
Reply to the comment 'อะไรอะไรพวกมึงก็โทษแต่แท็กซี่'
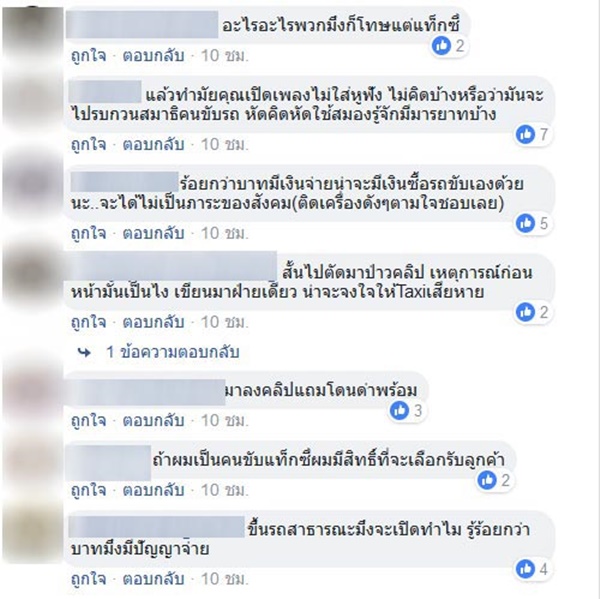point(152,56)
